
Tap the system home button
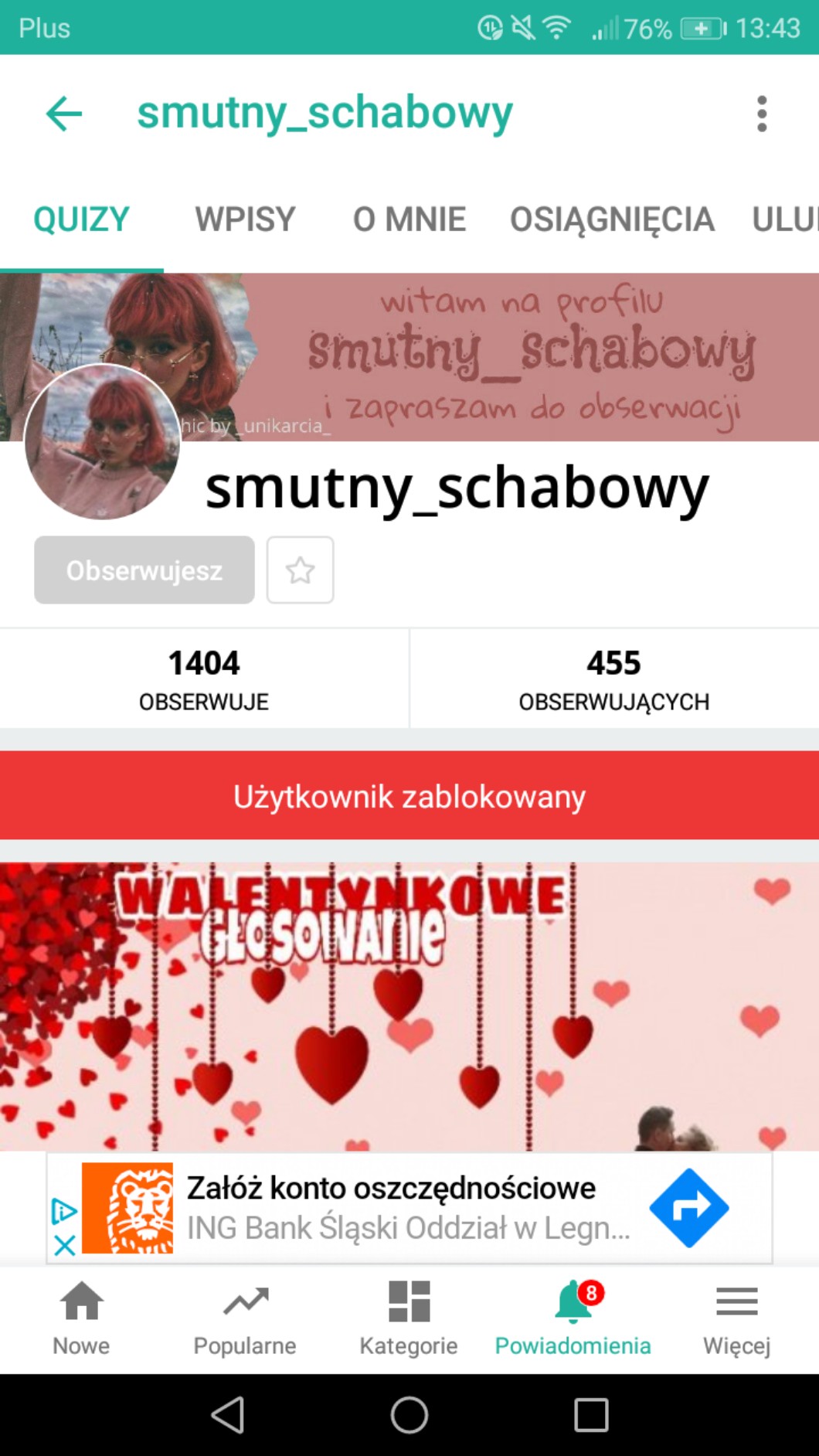[x=409, y=1415]
